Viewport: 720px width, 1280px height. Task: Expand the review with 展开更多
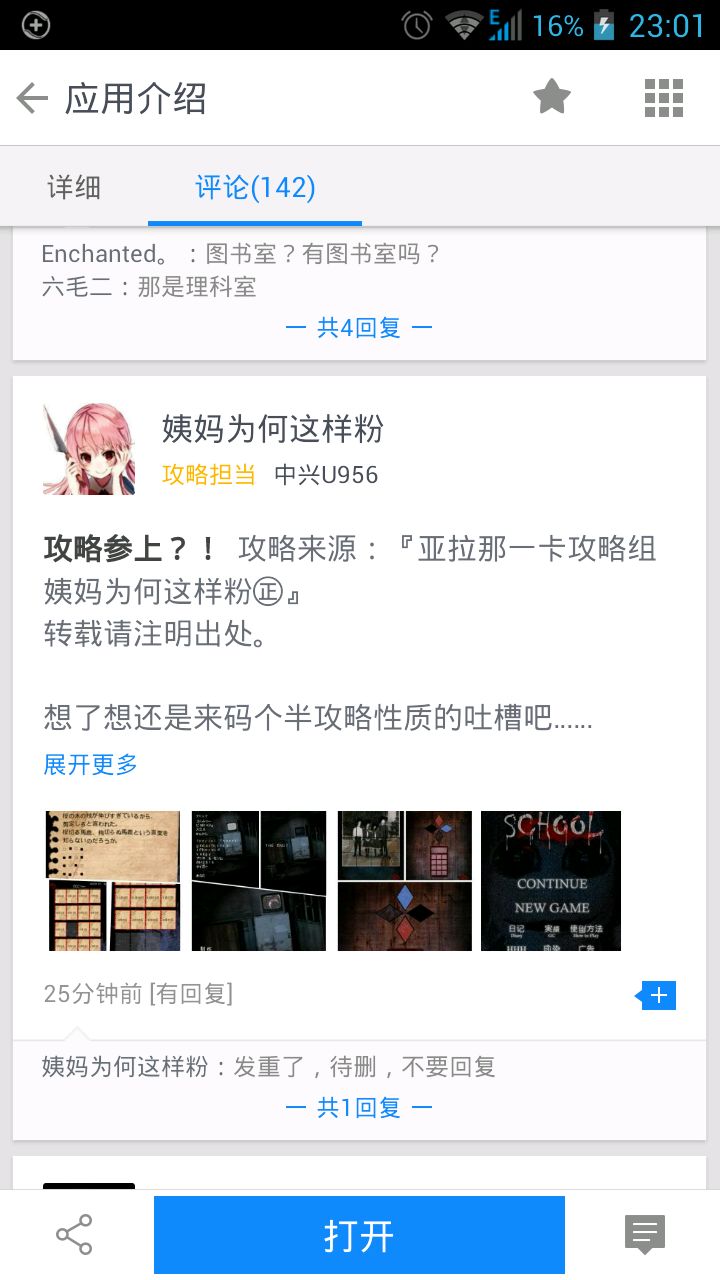(91, 765)
